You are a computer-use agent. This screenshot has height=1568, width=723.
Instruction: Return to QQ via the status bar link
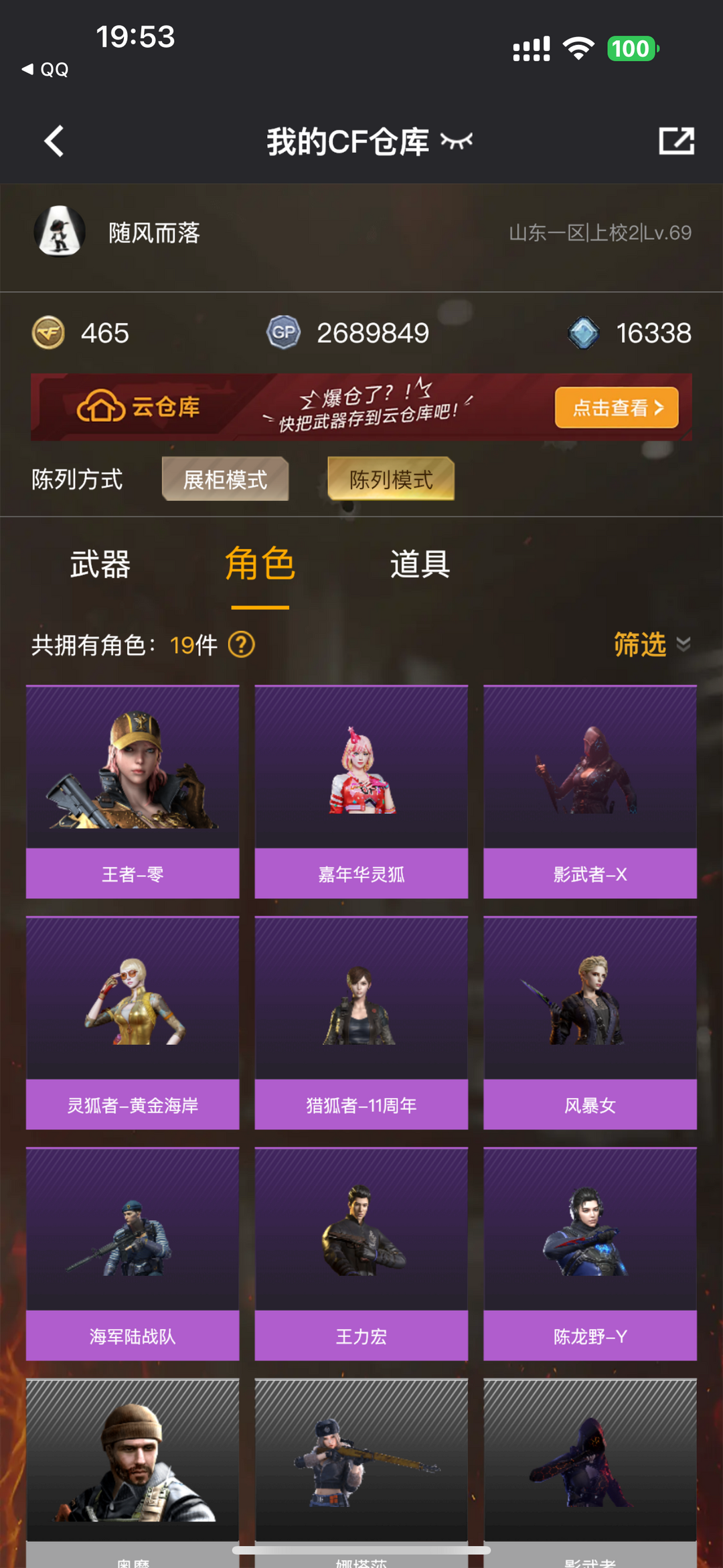(45, 70)
